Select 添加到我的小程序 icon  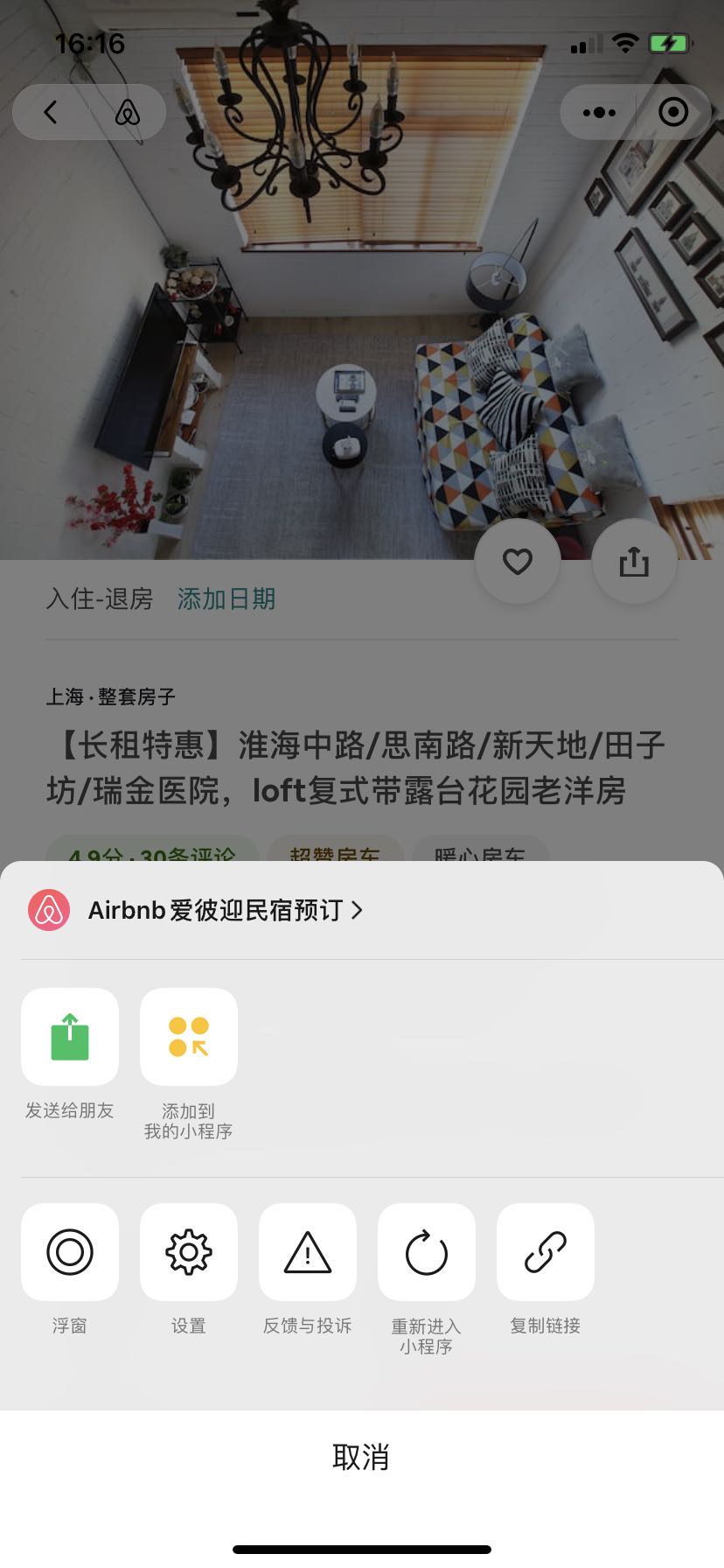click(x=188, y=1036)
